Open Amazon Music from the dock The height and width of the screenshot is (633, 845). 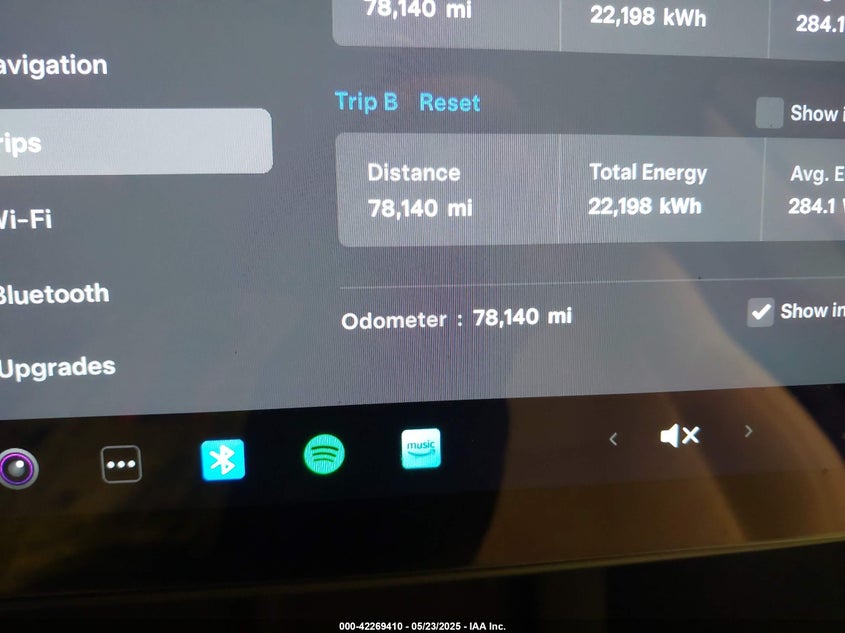pyautogui.click(x=421, y=449)
